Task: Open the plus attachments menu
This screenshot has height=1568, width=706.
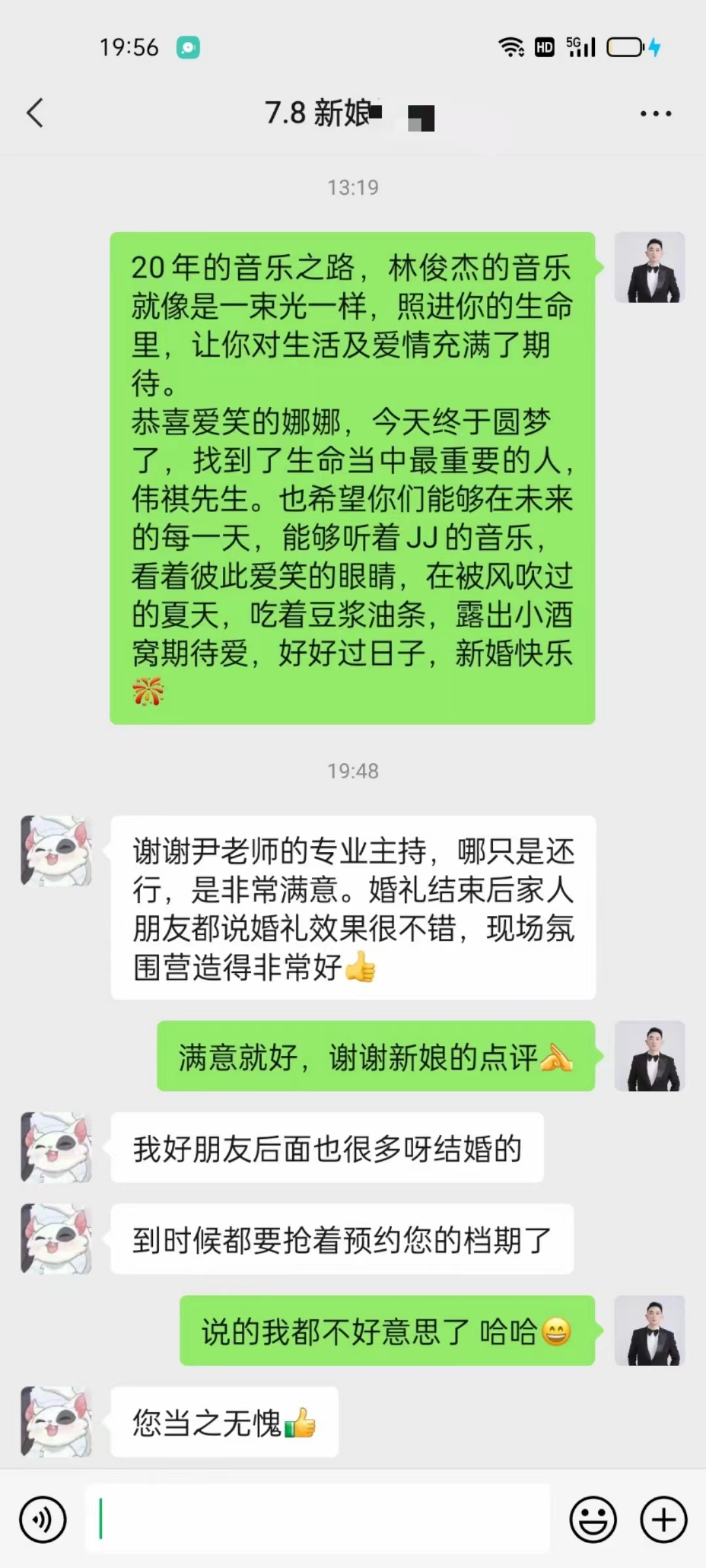Action: [x=664, y=1520]
